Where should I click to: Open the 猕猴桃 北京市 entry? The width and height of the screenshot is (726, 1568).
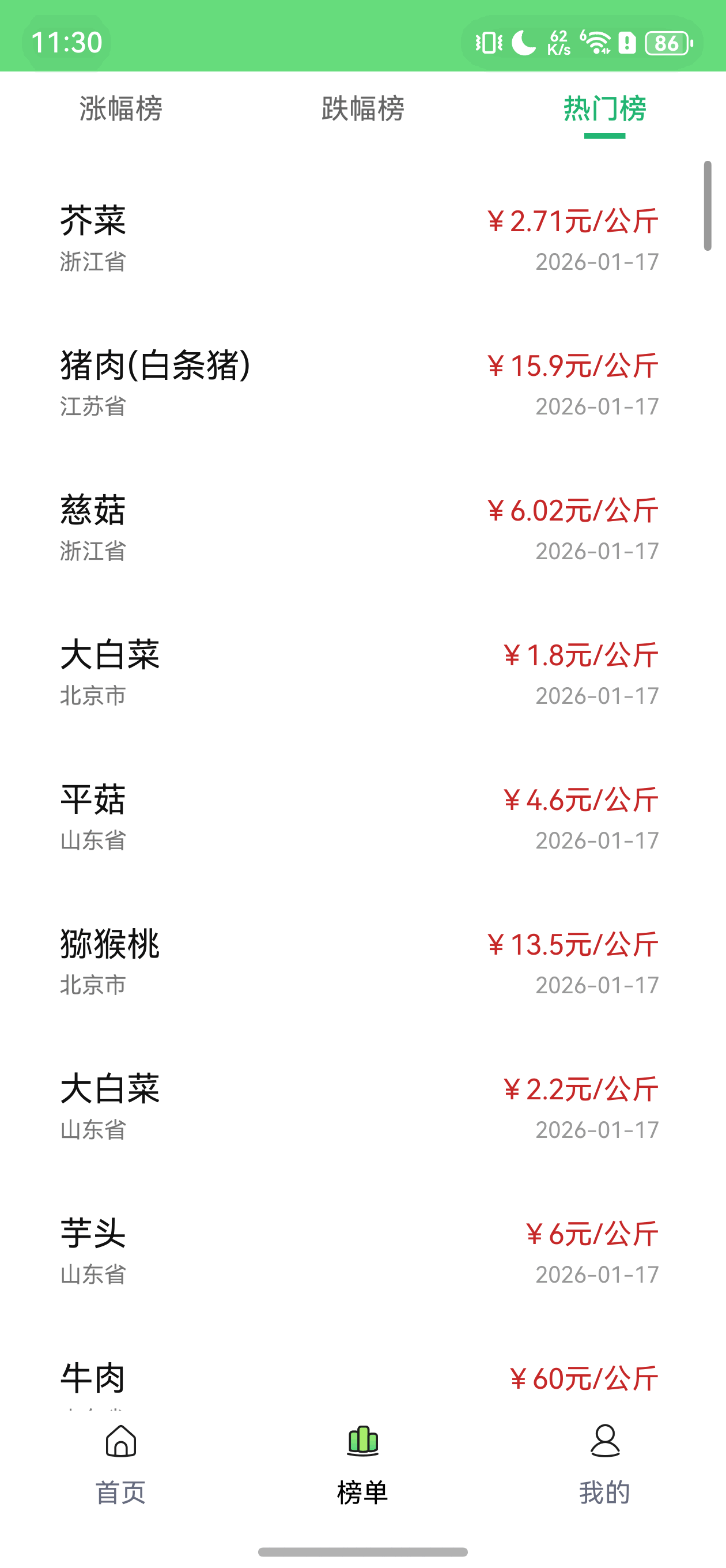pyautogui.click(x=359, y=963)
